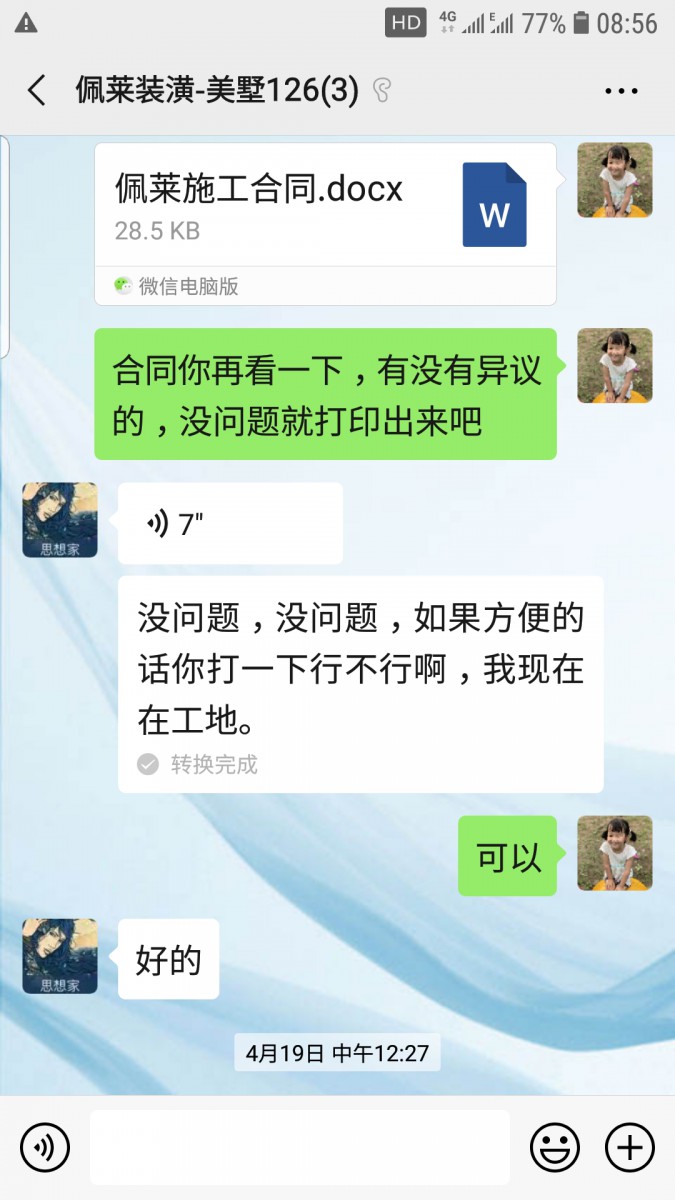Tap the sender avatar beside 可以
Screen dimensions: 675x1200
[615, 853]
